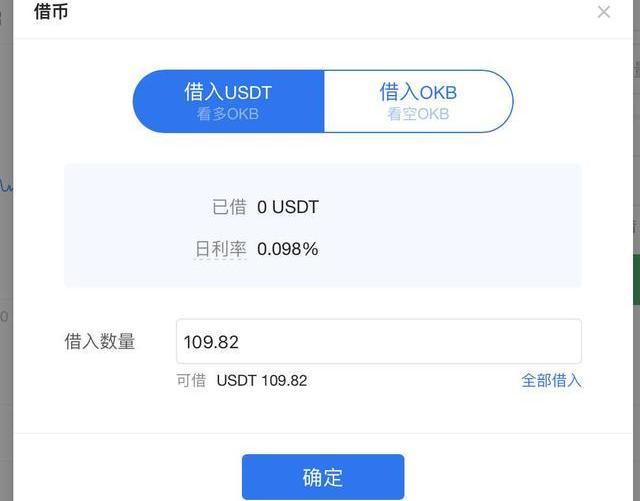The width and height of the screenshot is (640, 501).
Task: Tap 全部借入 to borrow the maximum
Action: pyautogui.click(x=551, y=381)
